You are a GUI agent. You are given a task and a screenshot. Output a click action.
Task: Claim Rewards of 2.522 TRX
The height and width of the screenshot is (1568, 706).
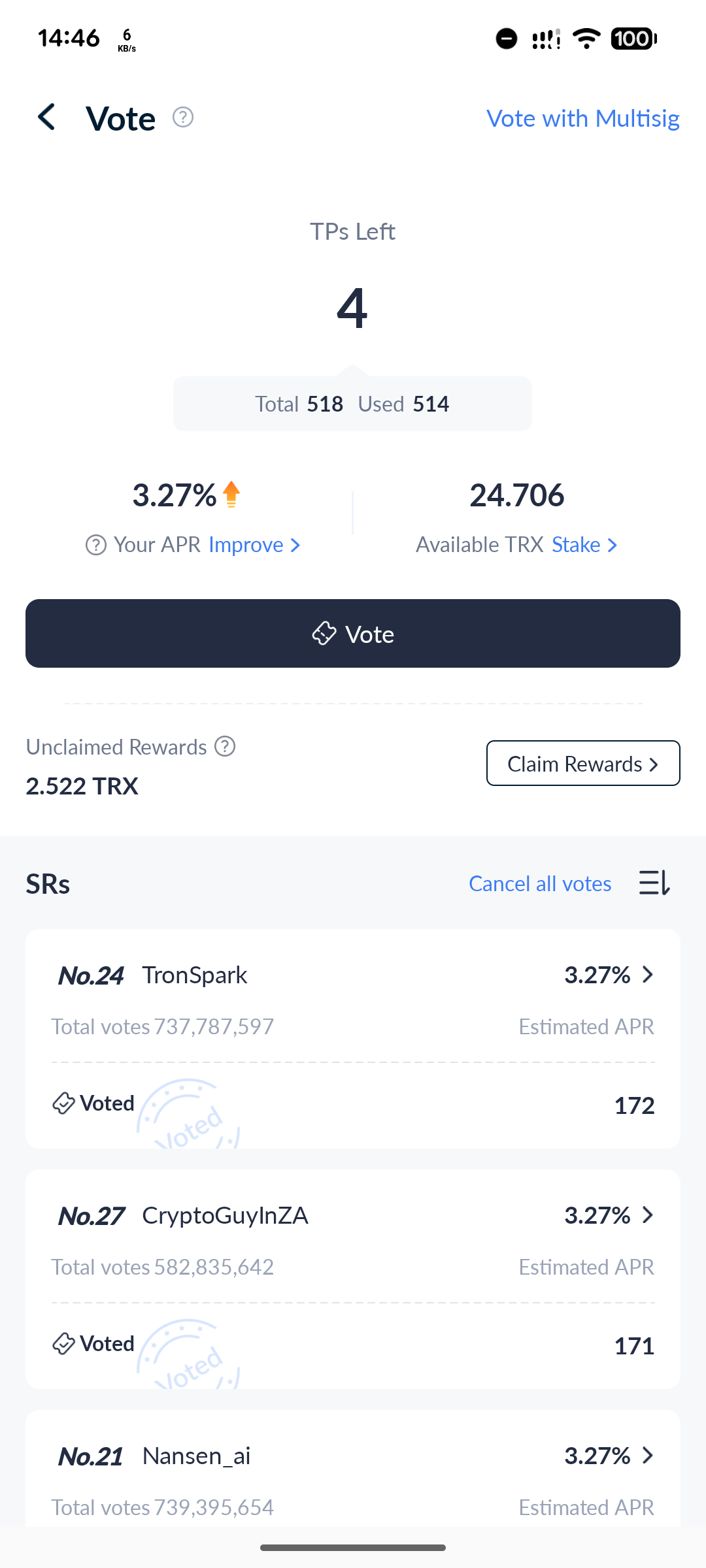pyautogui.click(x=583, y=763)
